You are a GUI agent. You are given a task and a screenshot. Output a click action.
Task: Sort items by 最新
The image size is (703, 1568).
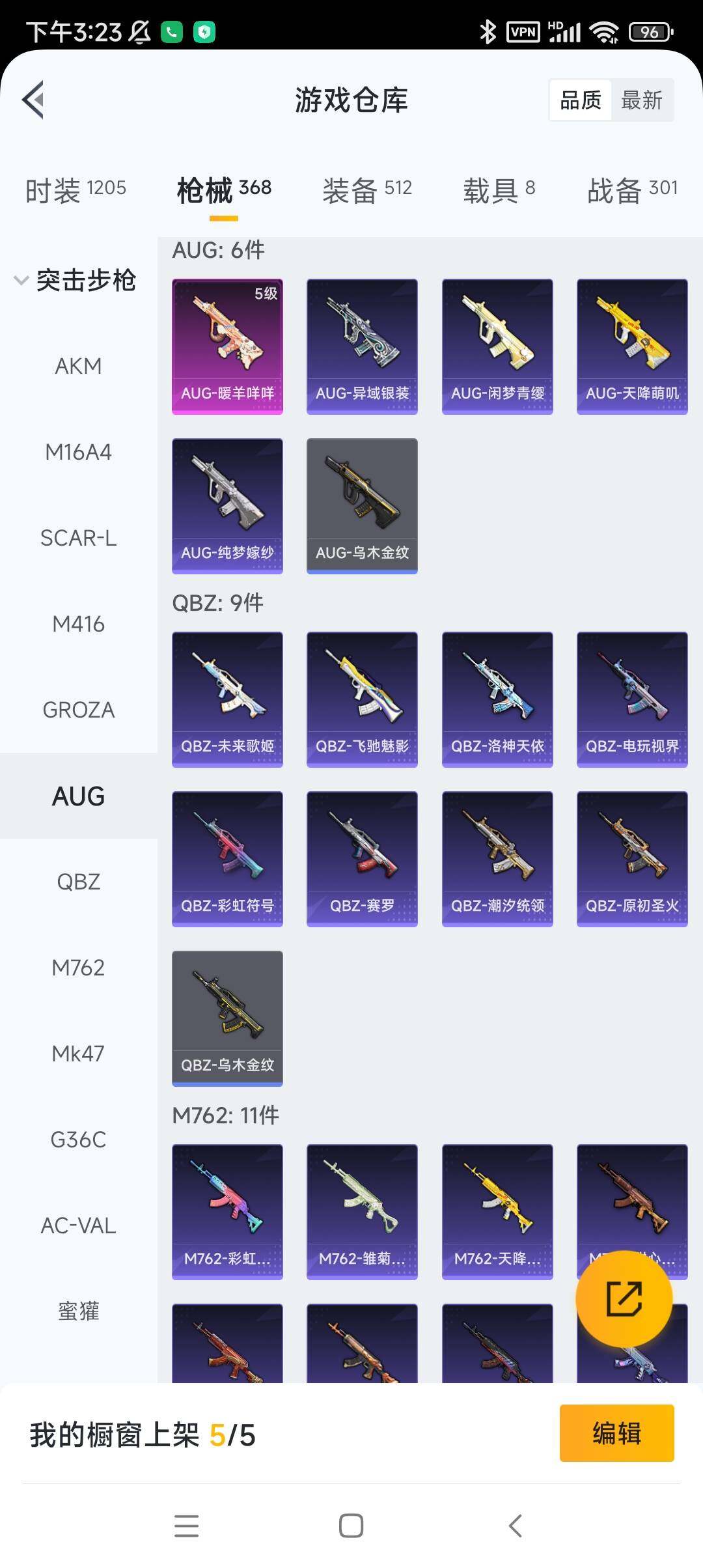pos(641,100)
